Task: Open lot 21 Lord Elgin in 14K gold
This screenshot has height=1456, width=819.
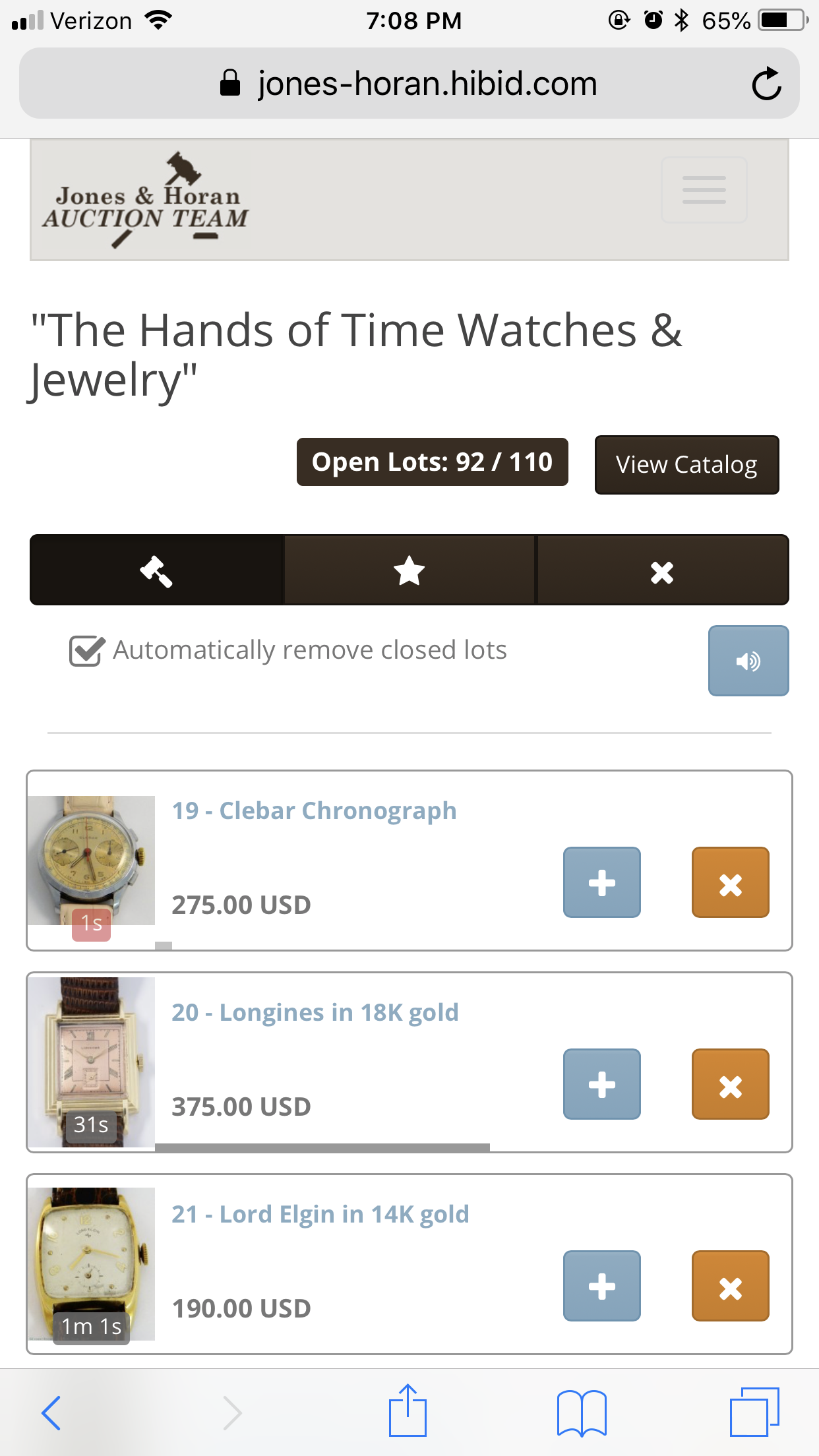Action: click(320, 1214)
